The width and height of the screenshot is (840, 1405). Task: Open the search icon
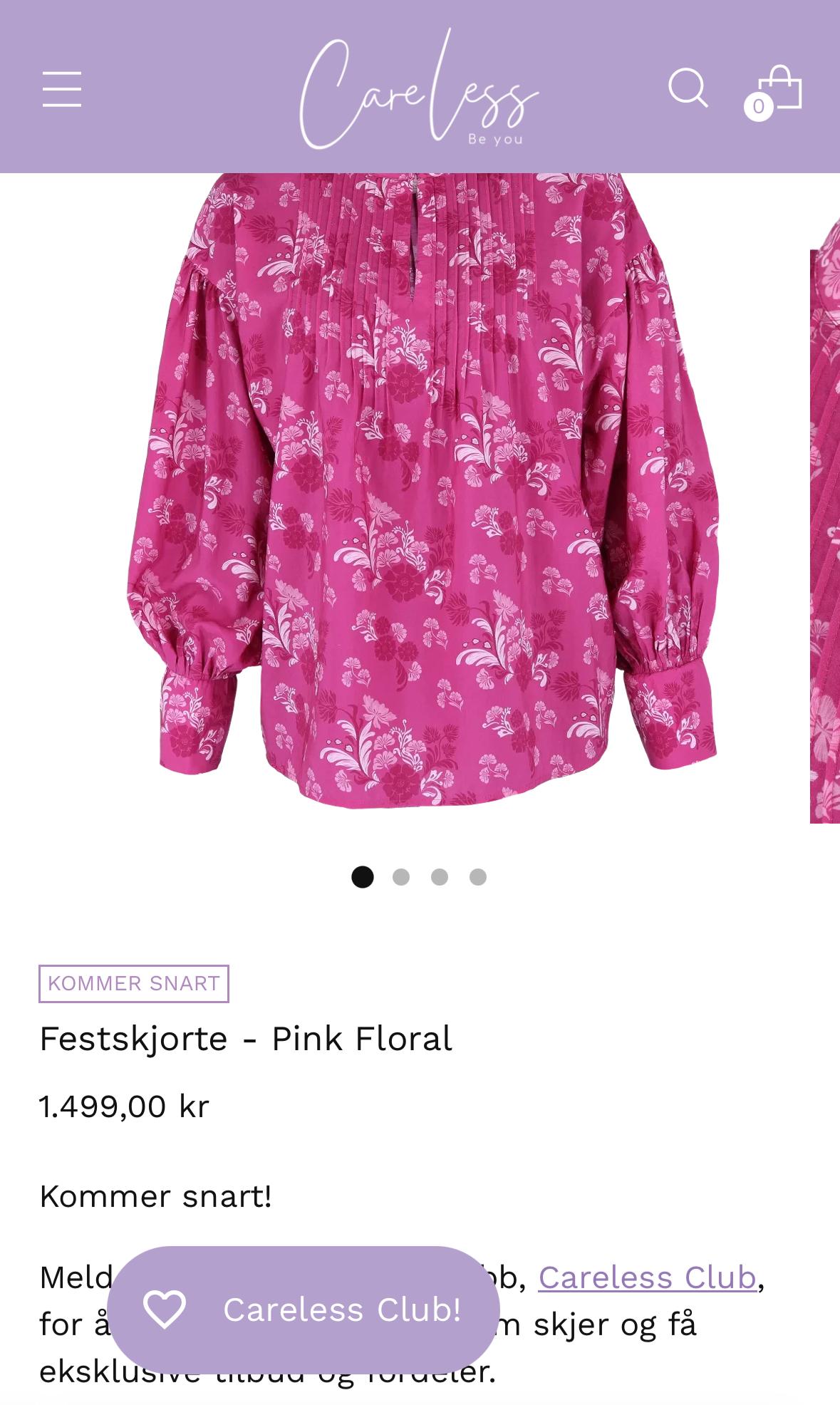point(688,88)
